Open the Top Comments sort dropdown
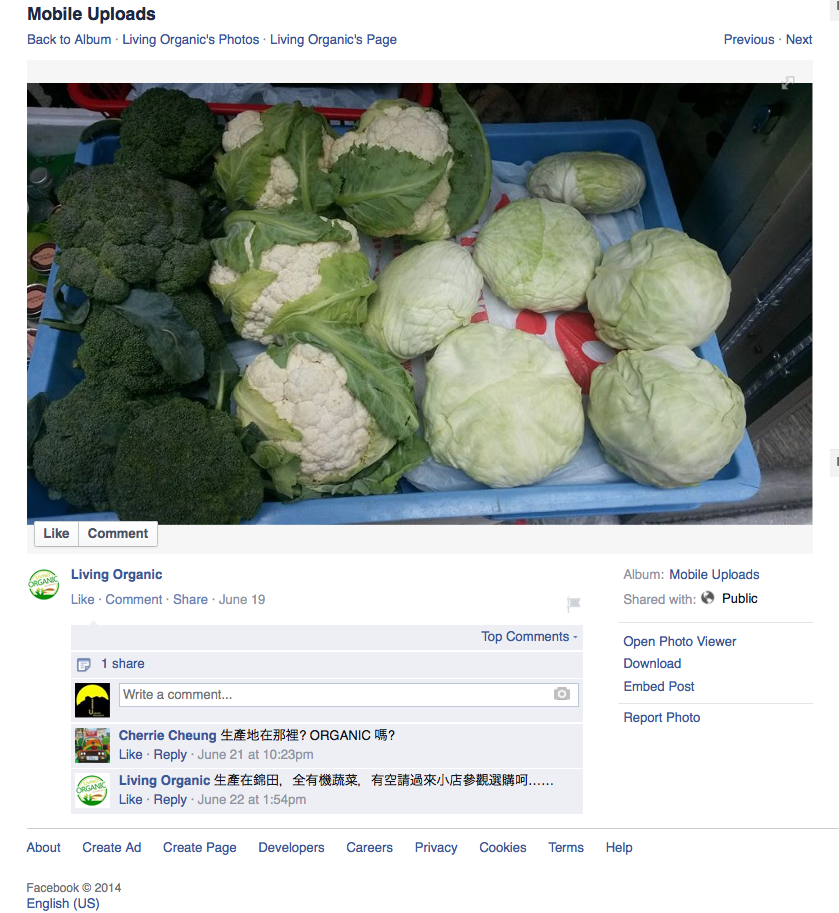Image resolution: width=839 pixels, height=913 pixels. click(x=529, y=637)
